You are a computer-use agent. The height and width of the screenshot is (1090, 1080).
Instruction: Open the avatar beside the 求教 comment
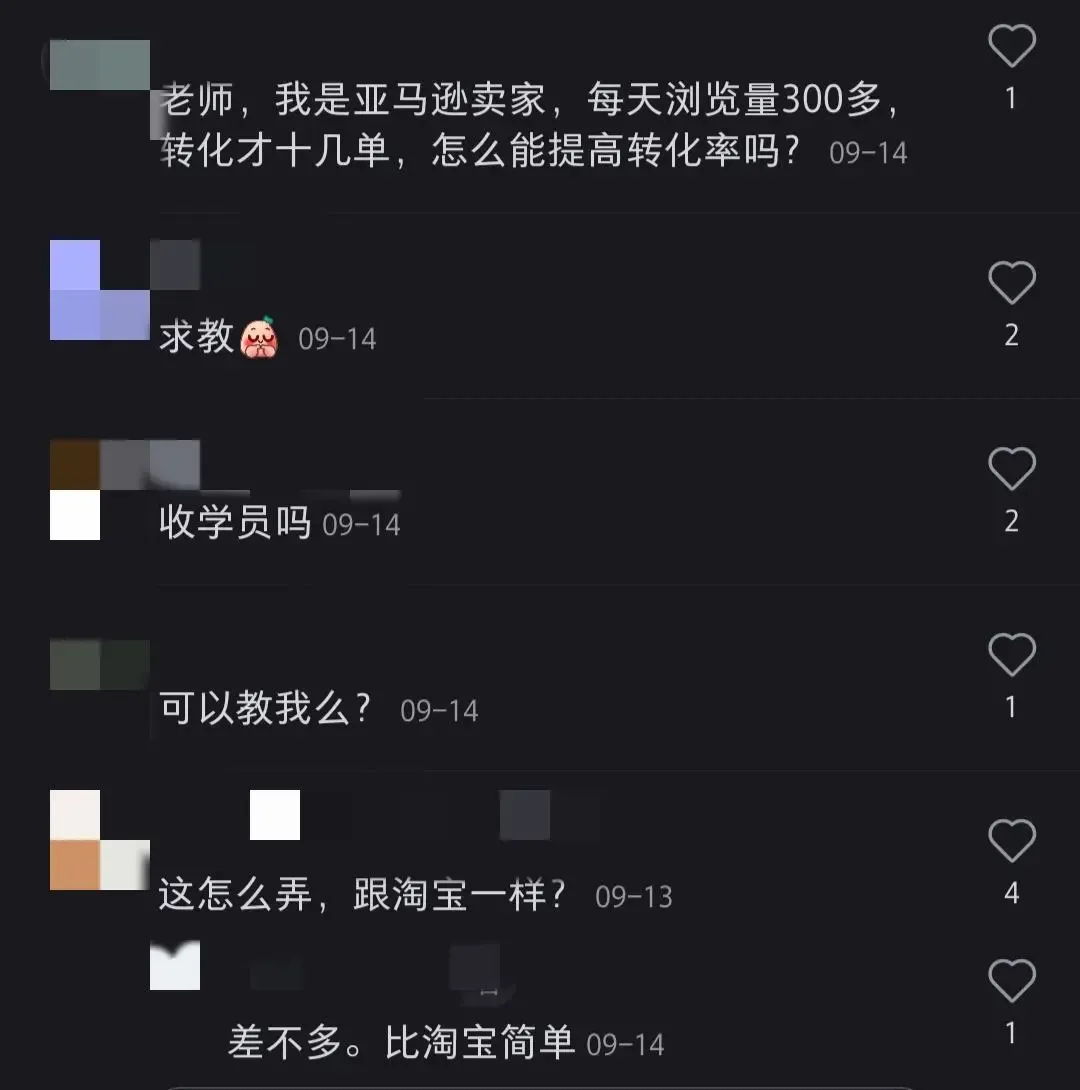99,290
